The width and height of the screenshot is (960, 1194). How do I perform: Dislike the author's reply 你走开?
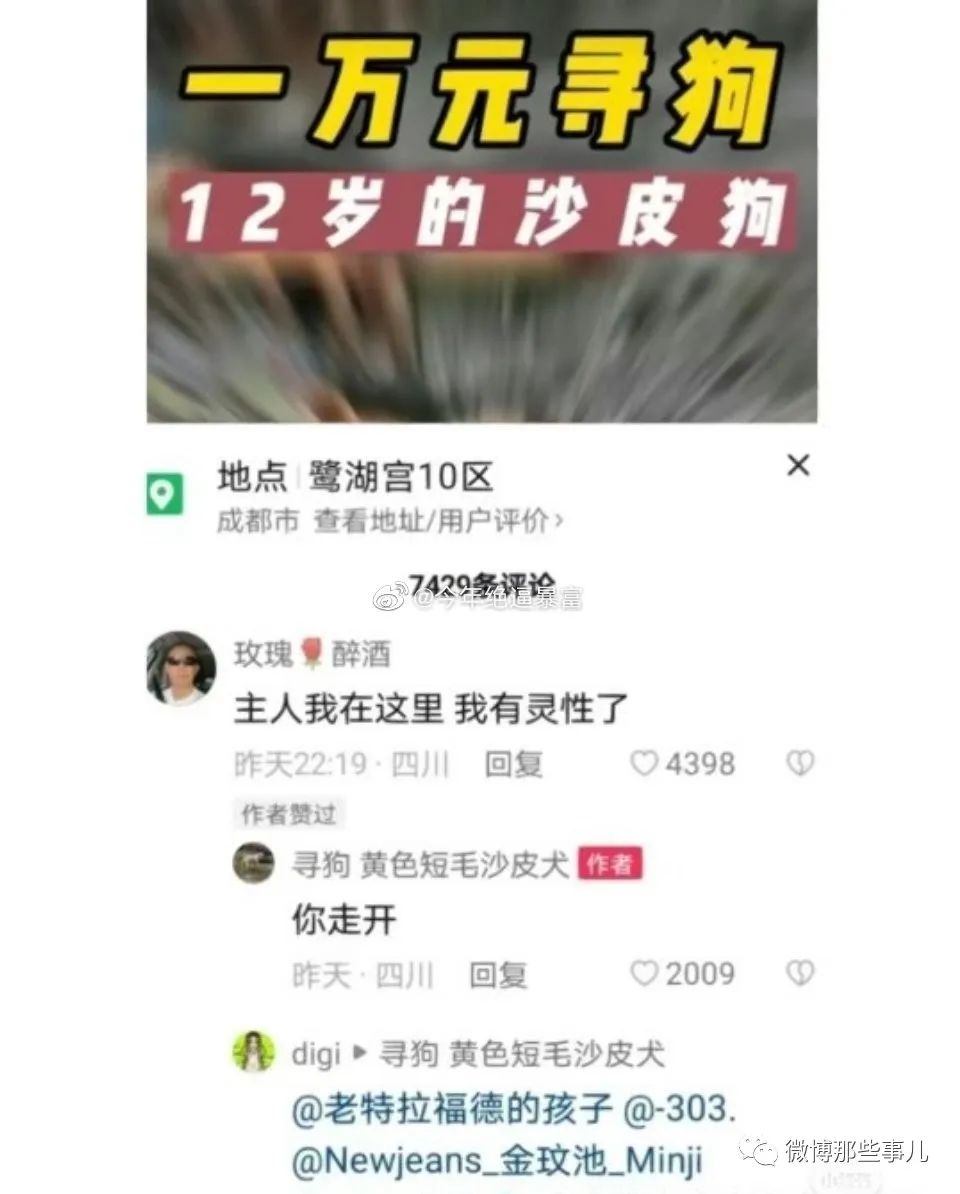pos(799,973)
